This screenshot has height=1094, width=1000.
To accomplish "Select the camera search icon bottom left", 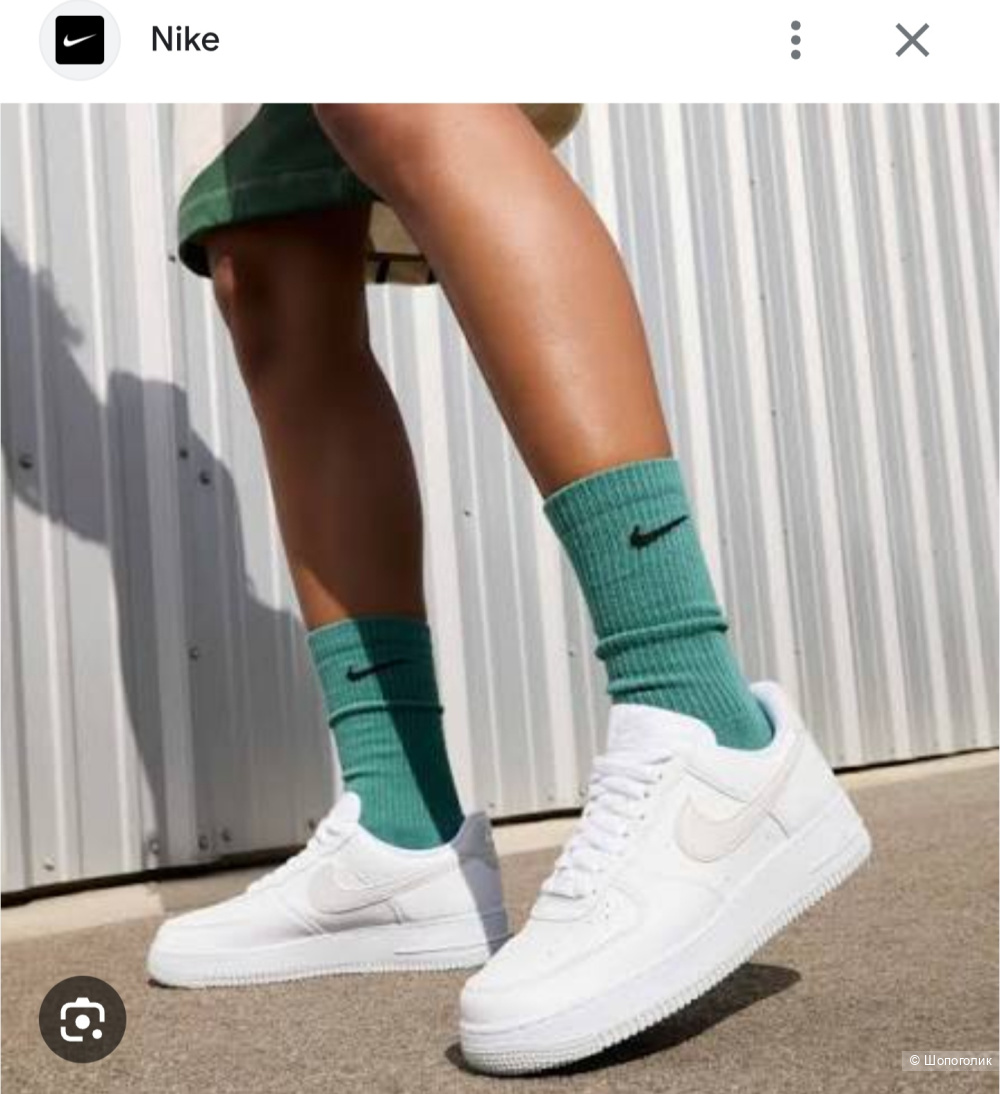I will (x=82, y=1019).
